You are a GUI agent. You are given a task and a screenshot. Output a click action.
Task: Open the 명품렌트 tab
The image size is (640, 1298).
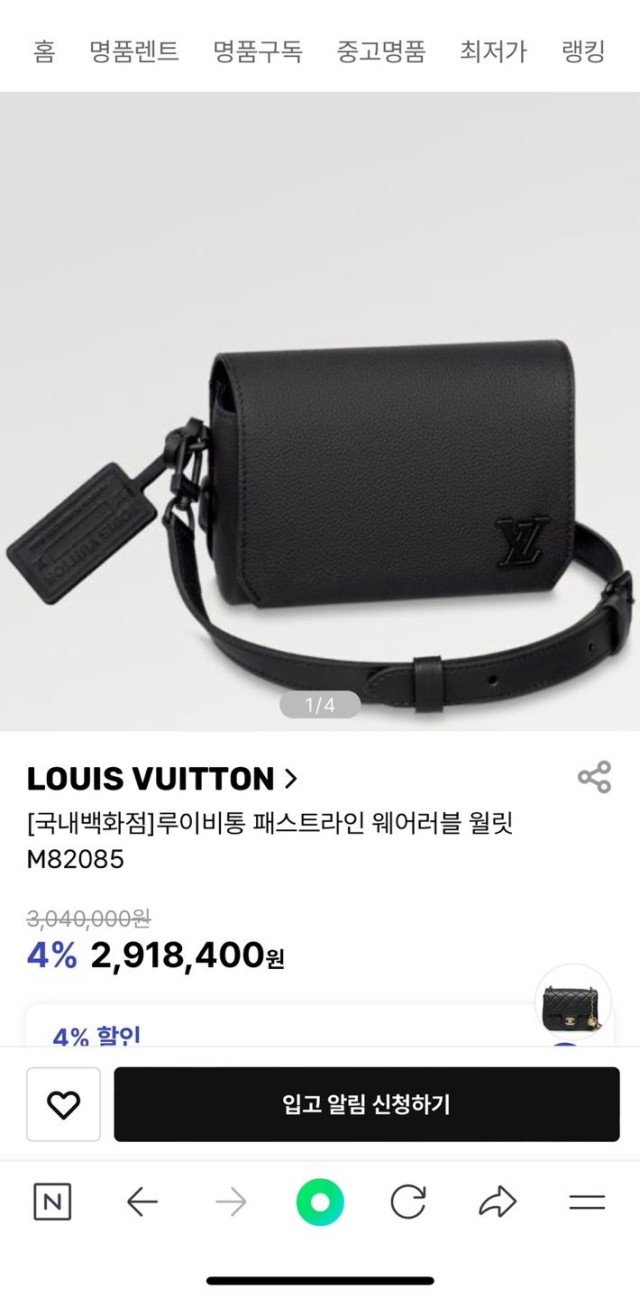[134, 51]
